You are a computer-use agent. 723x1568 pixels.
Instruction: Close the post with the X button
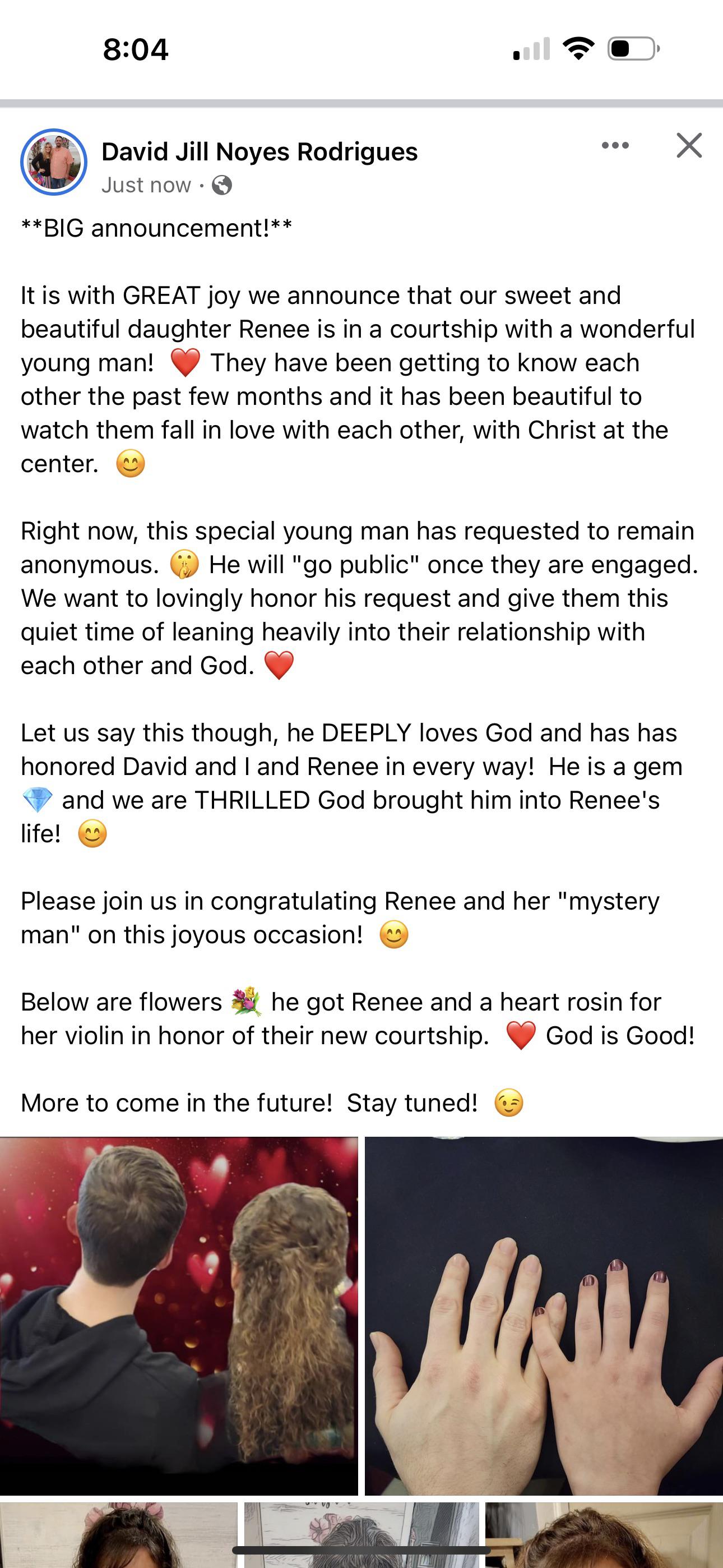(x=689, y=145)
